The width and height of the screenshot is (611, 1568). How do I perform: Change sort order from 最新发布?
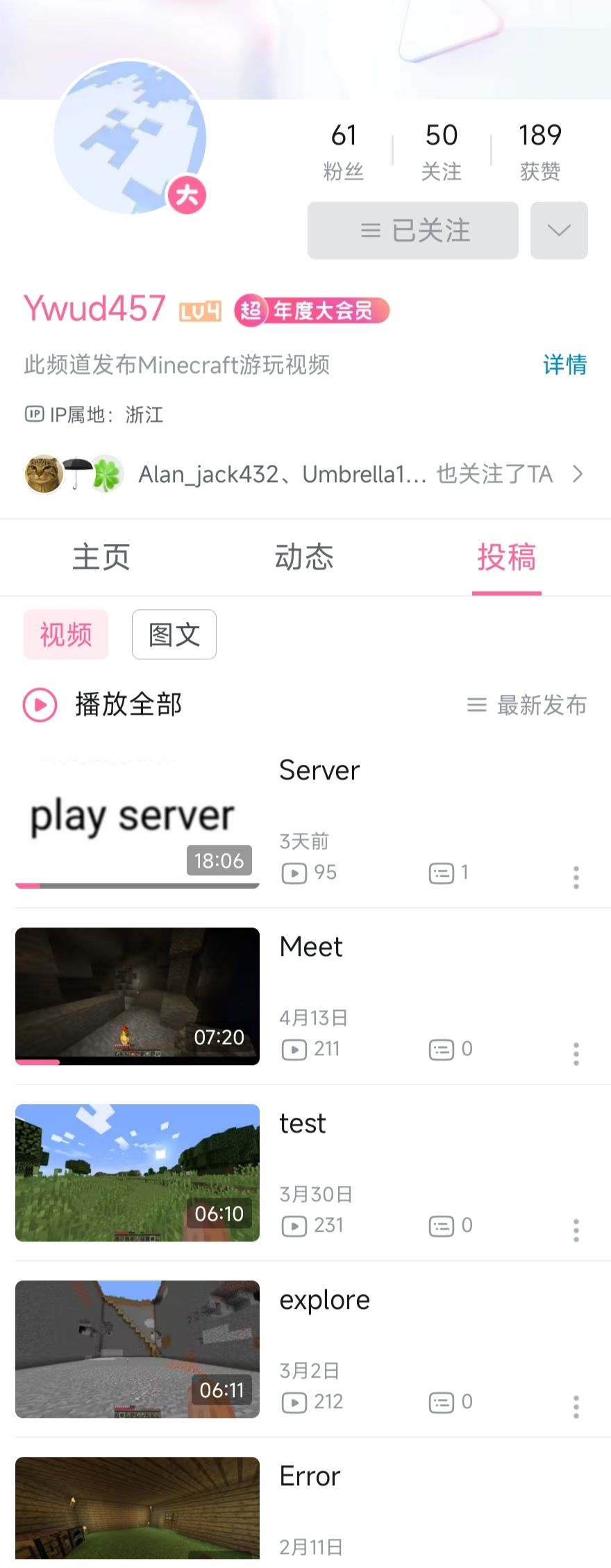(x=528, y=705)
